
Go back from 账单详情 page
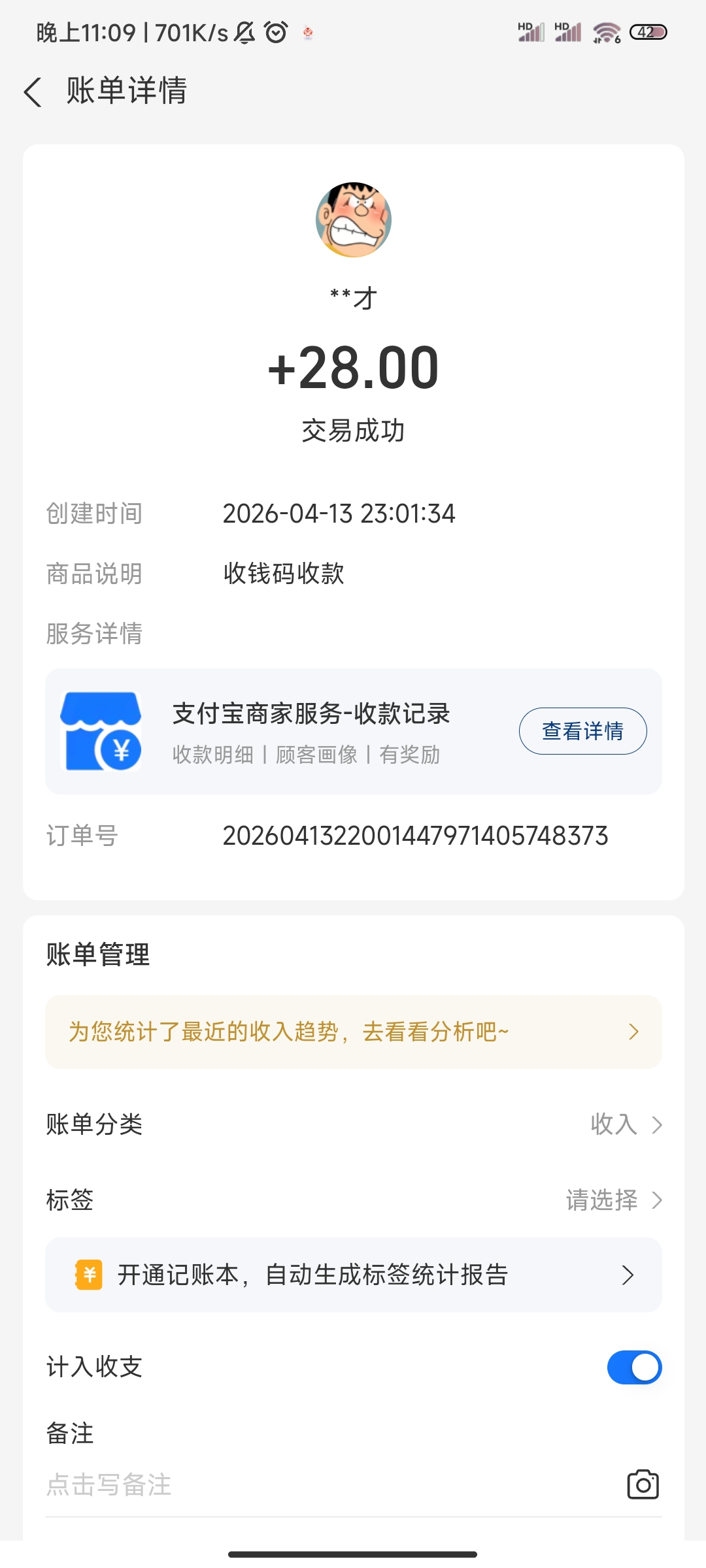(x=33, y=91)
